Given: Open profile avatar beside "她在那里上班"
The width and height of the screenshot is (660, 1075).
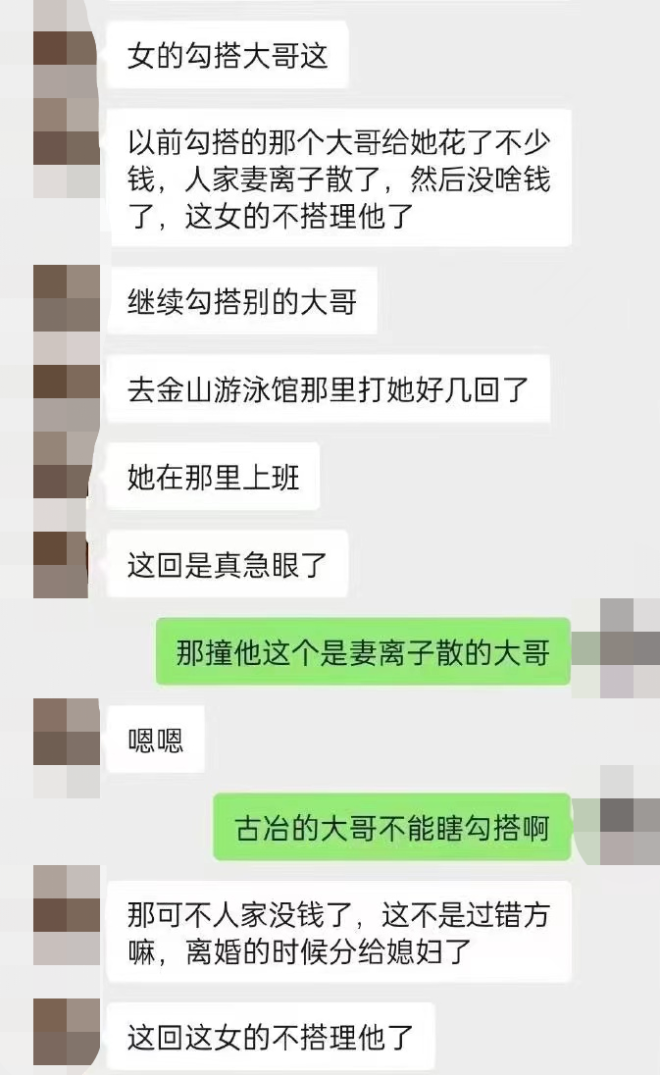Looking at the screenshot, I should (x=66, y=476).
